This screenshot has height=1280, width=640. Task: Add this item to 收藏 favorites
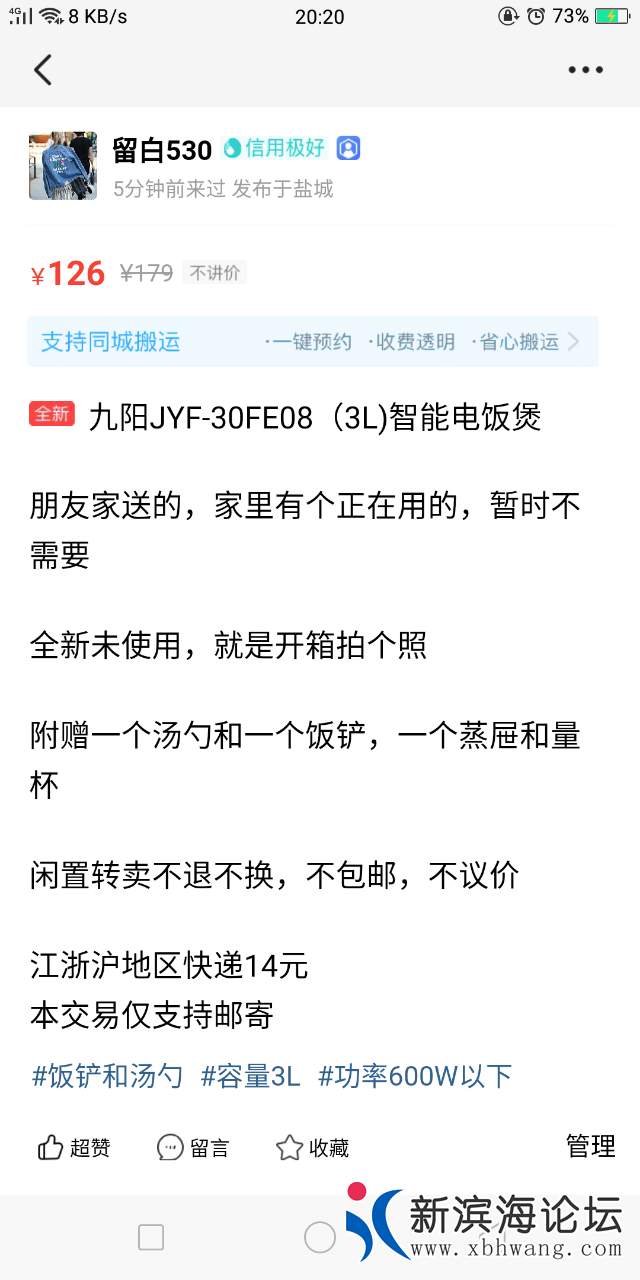point(312,1147)
